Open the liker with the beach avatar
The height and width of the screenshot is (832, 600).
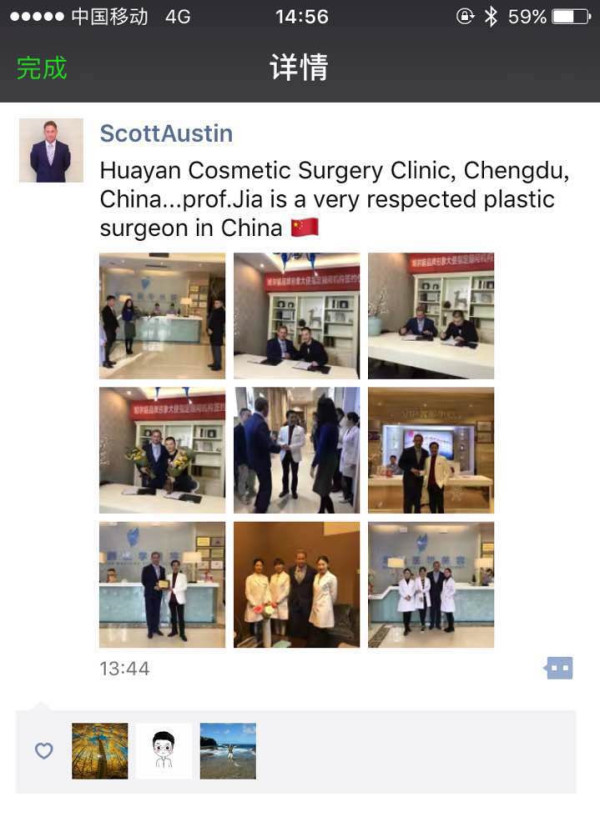pyautogui.click(x=228, y=751)
